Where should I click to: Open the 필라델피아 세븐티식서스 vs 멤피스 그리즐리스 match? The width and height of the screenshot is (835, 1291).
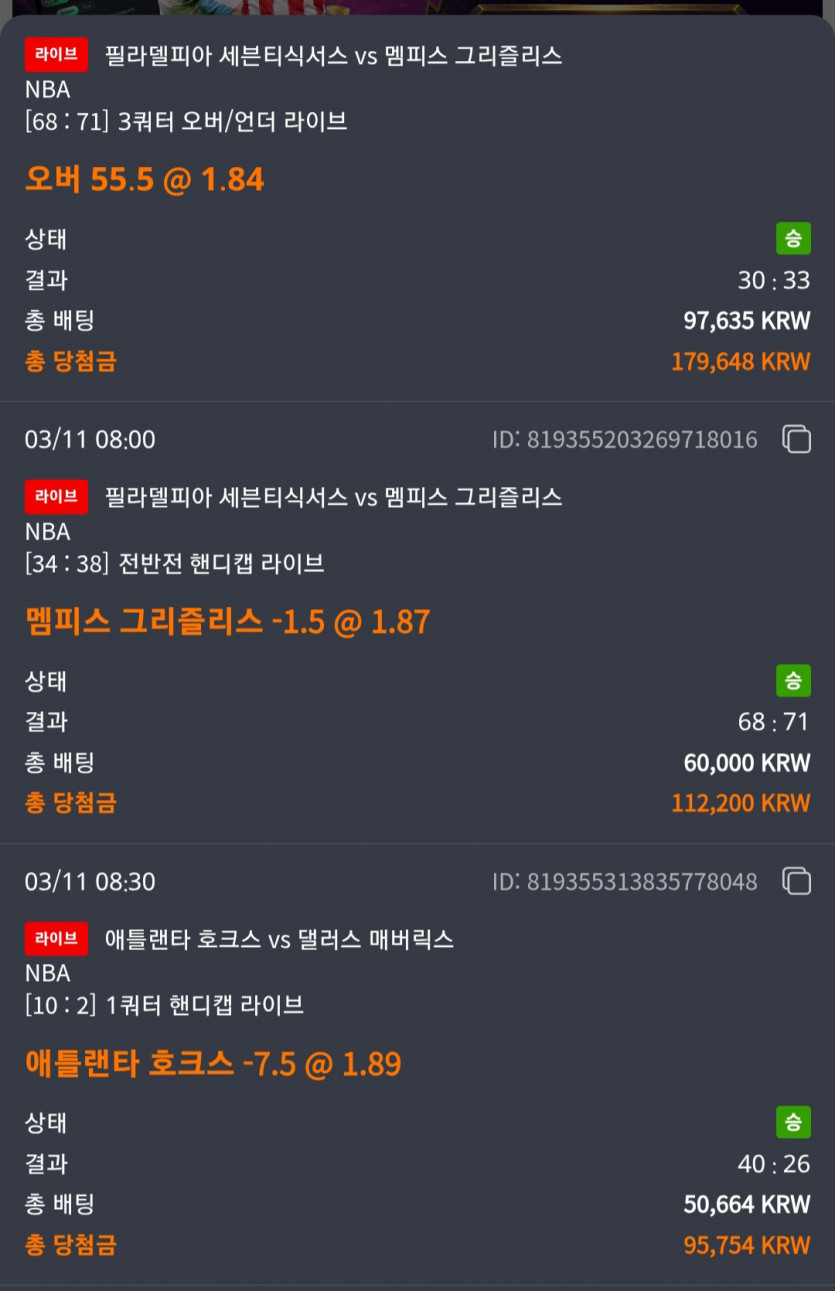(335, 54)
